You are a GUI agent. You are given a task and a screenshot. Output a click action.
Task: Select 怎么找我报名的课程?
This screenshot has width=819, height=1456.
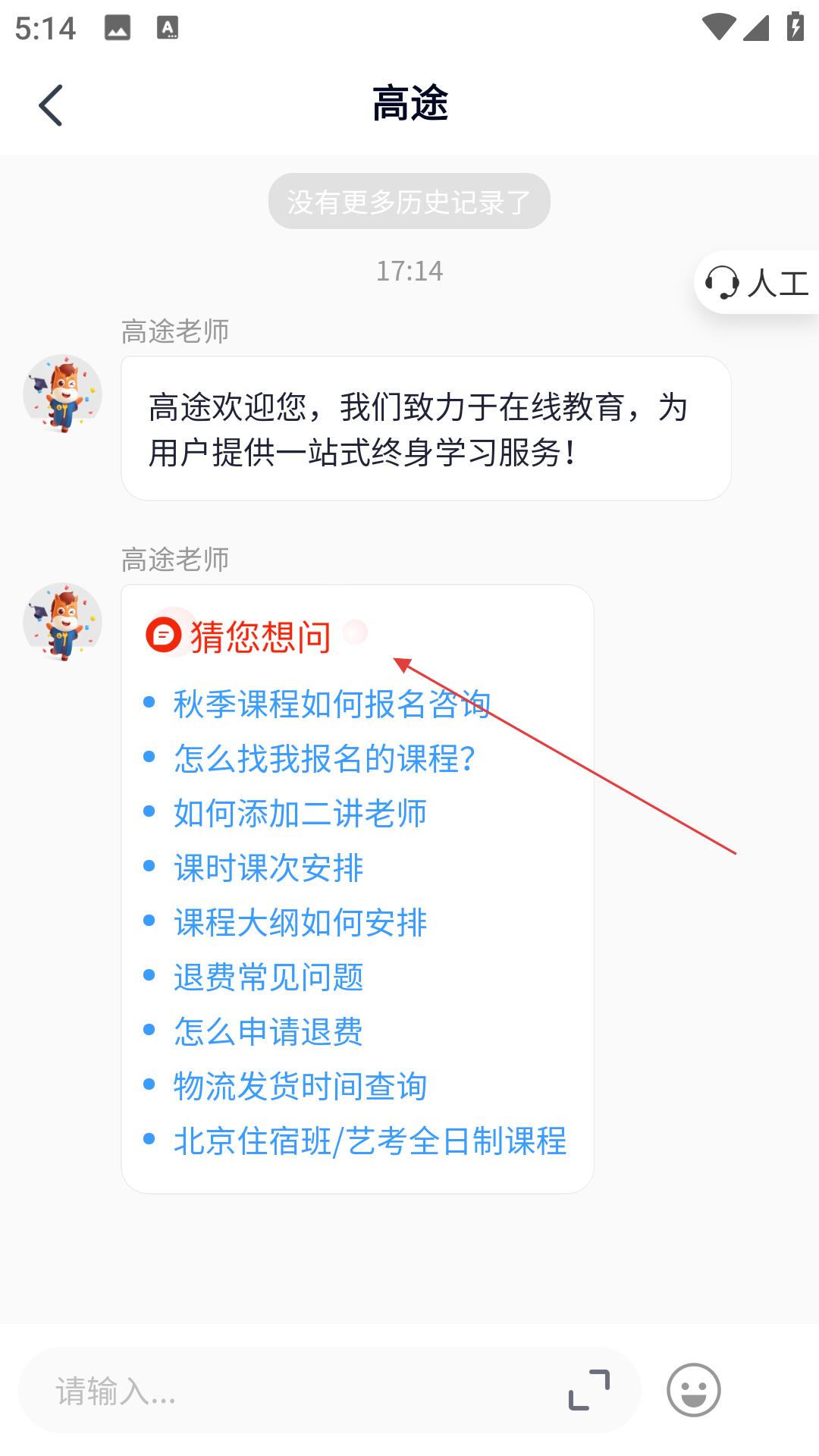point(324,758)
